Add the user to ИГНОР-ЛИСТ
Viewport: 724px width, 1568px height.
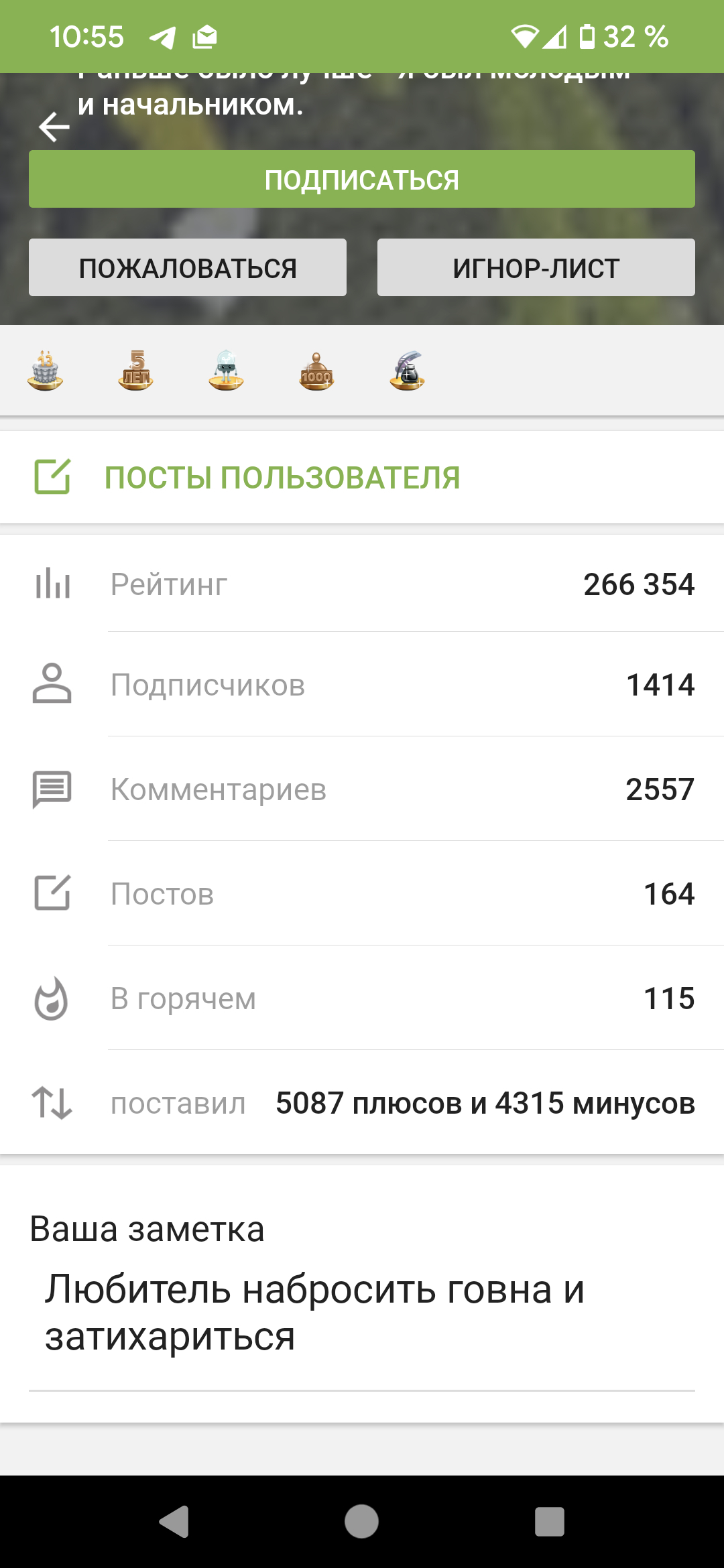(536, 268)
